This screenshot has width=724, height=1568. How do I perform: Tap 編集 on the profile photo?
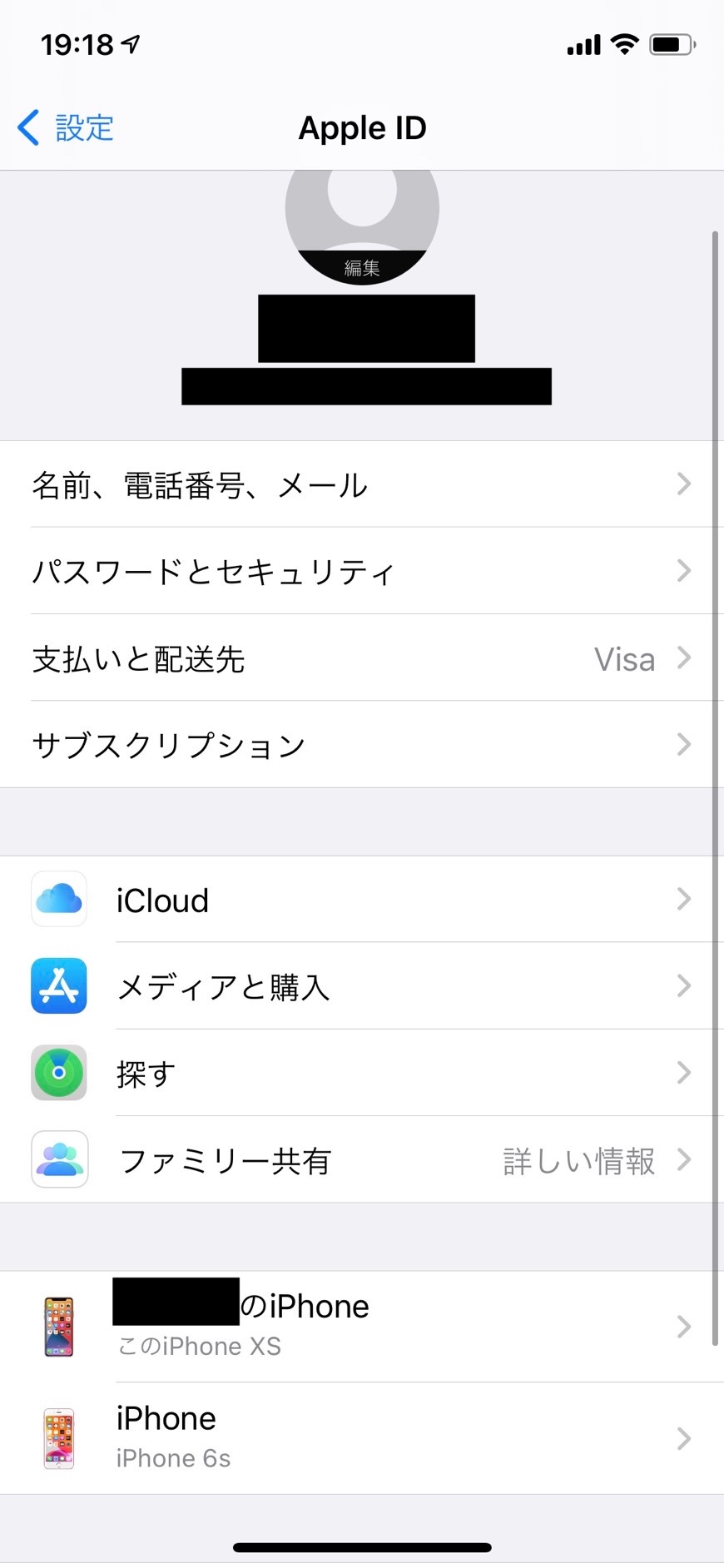pyautogui.click(x=362, y=267)
